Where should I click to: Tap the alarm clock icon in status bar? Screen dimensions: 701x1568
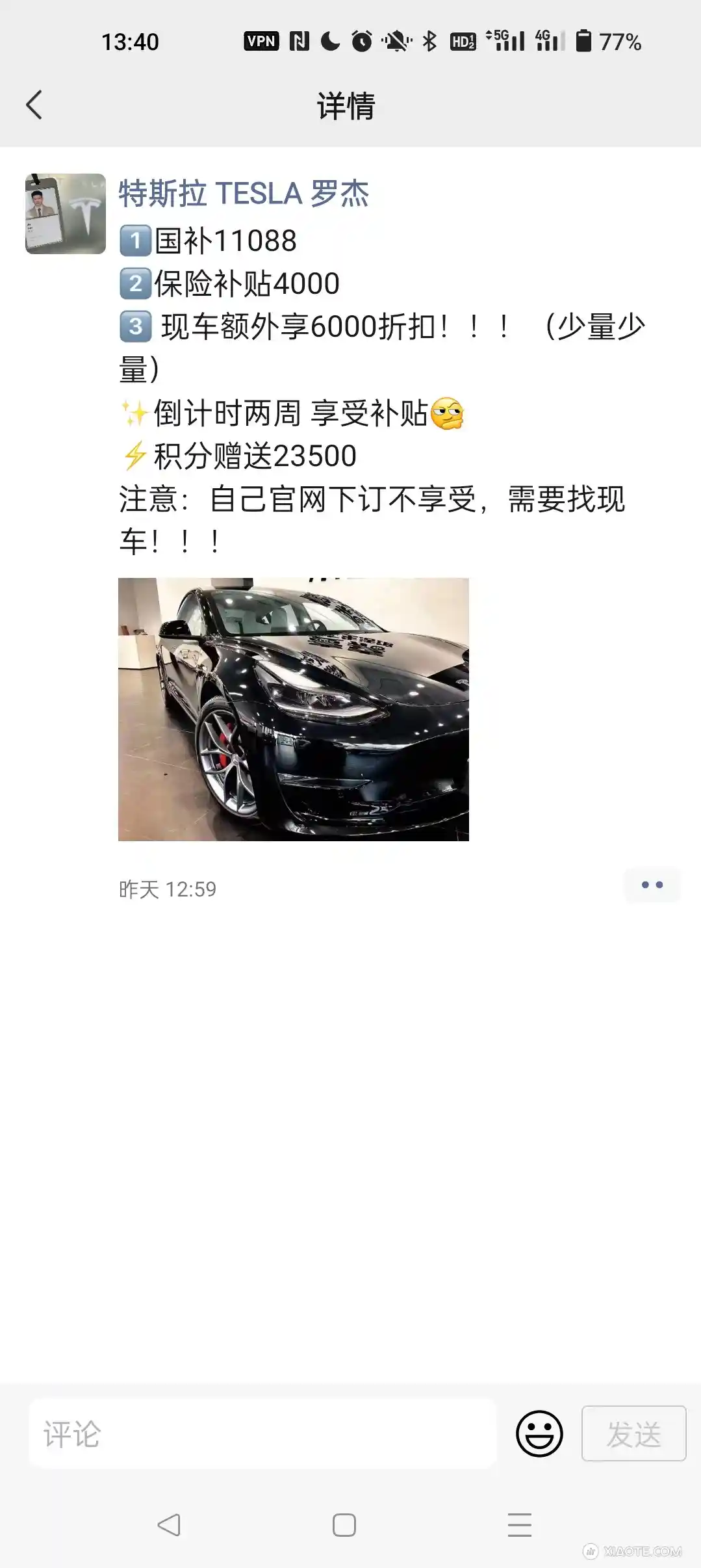click(361, 41)
